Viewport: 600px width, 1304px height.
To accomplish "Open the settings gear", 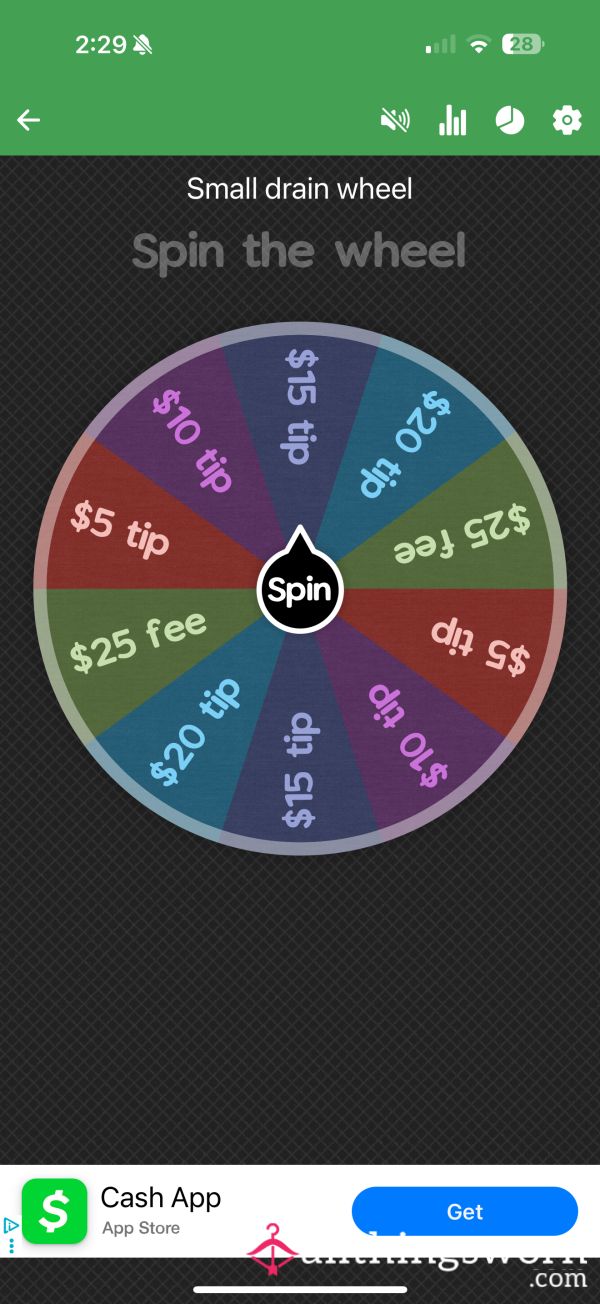I will (567, 121).
